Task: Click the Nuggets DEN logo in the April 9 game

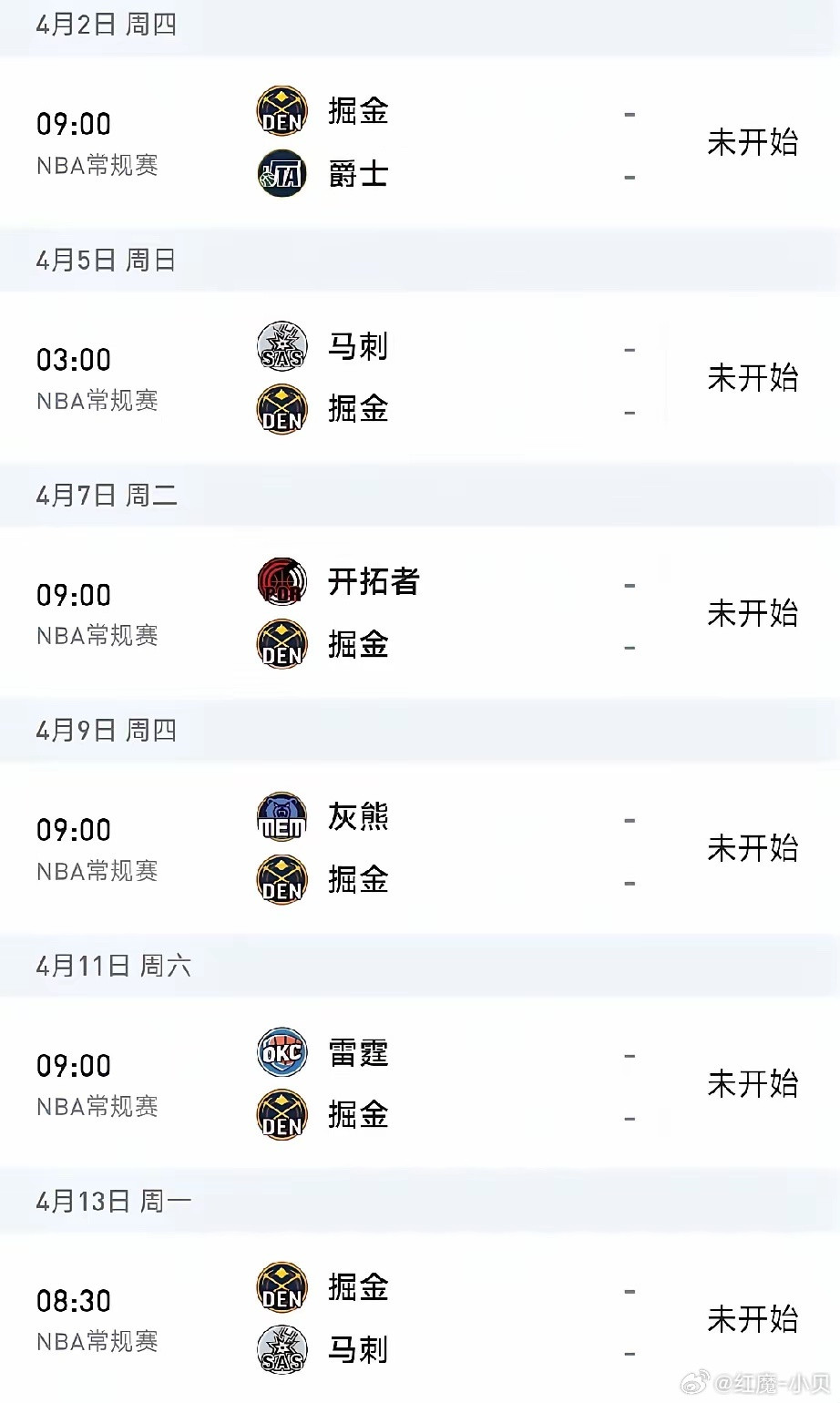Action: click(282, 879)
